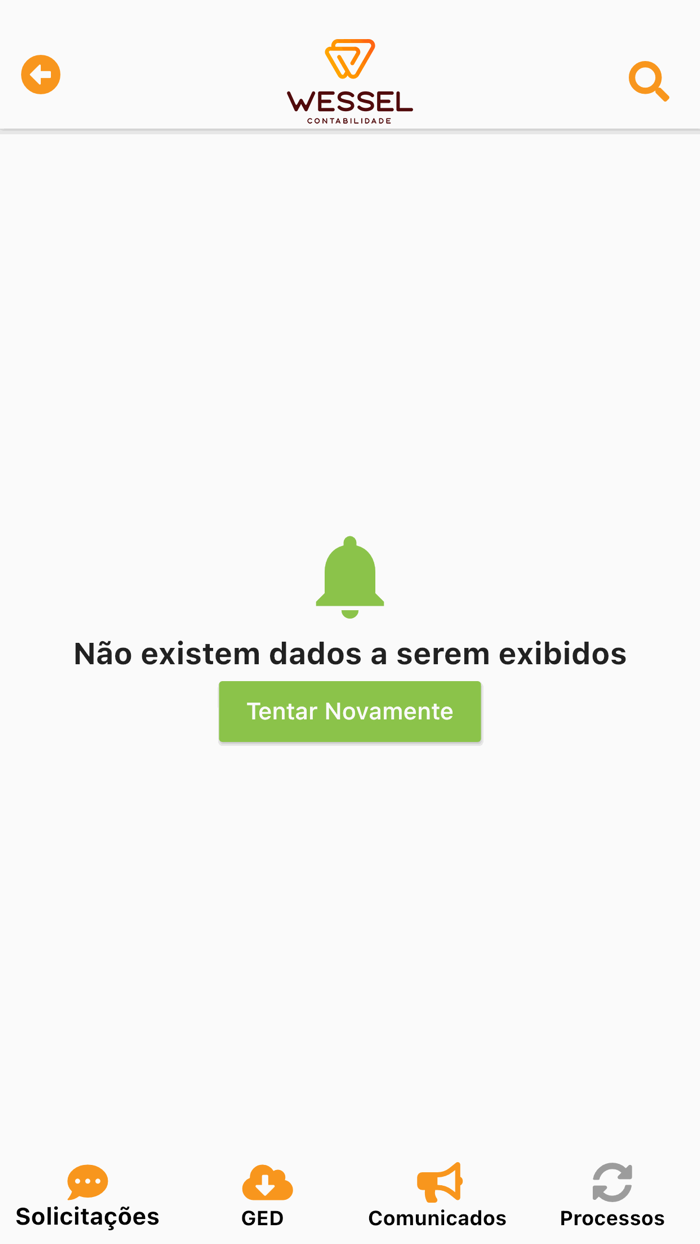Open the search magnifier
Viewport: 700px width, 1244px height.
click(x=648, y=81)
